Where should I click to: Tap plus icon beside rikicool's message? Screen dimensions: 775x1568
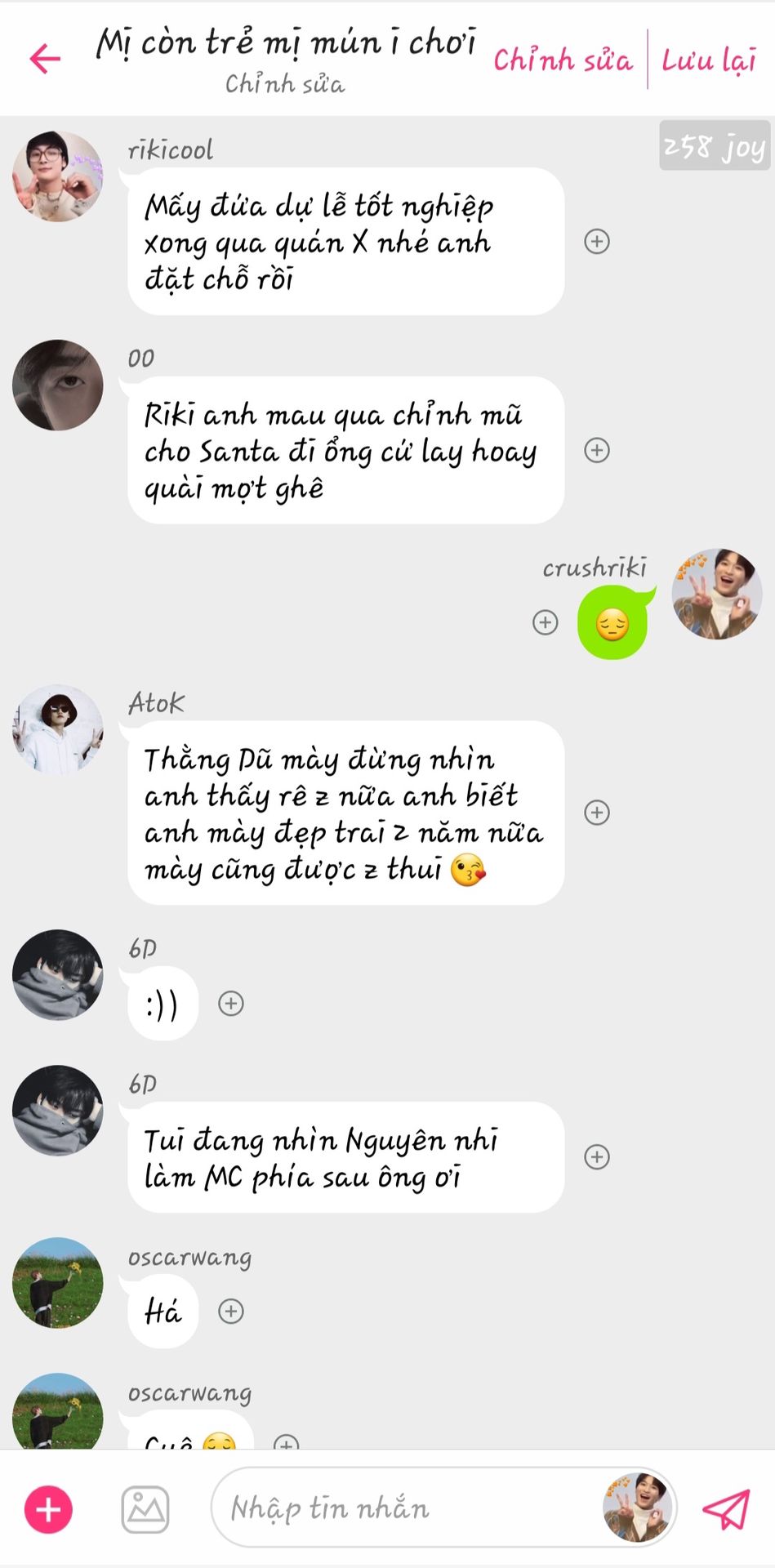(597, 242)
